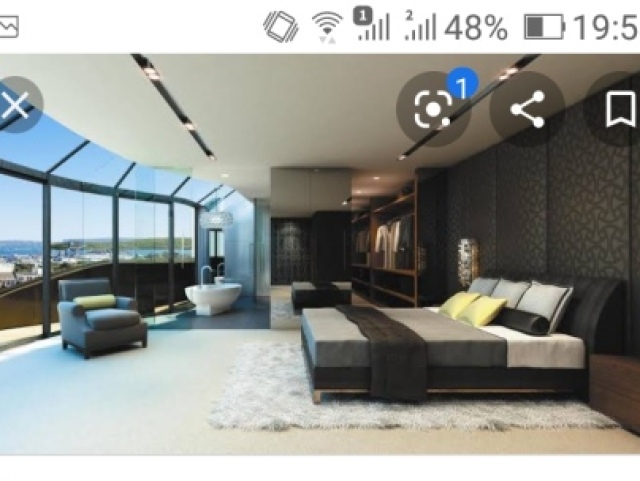Close the image viewer
Viewport: 640px width, 481px height.
coord(14,107)
